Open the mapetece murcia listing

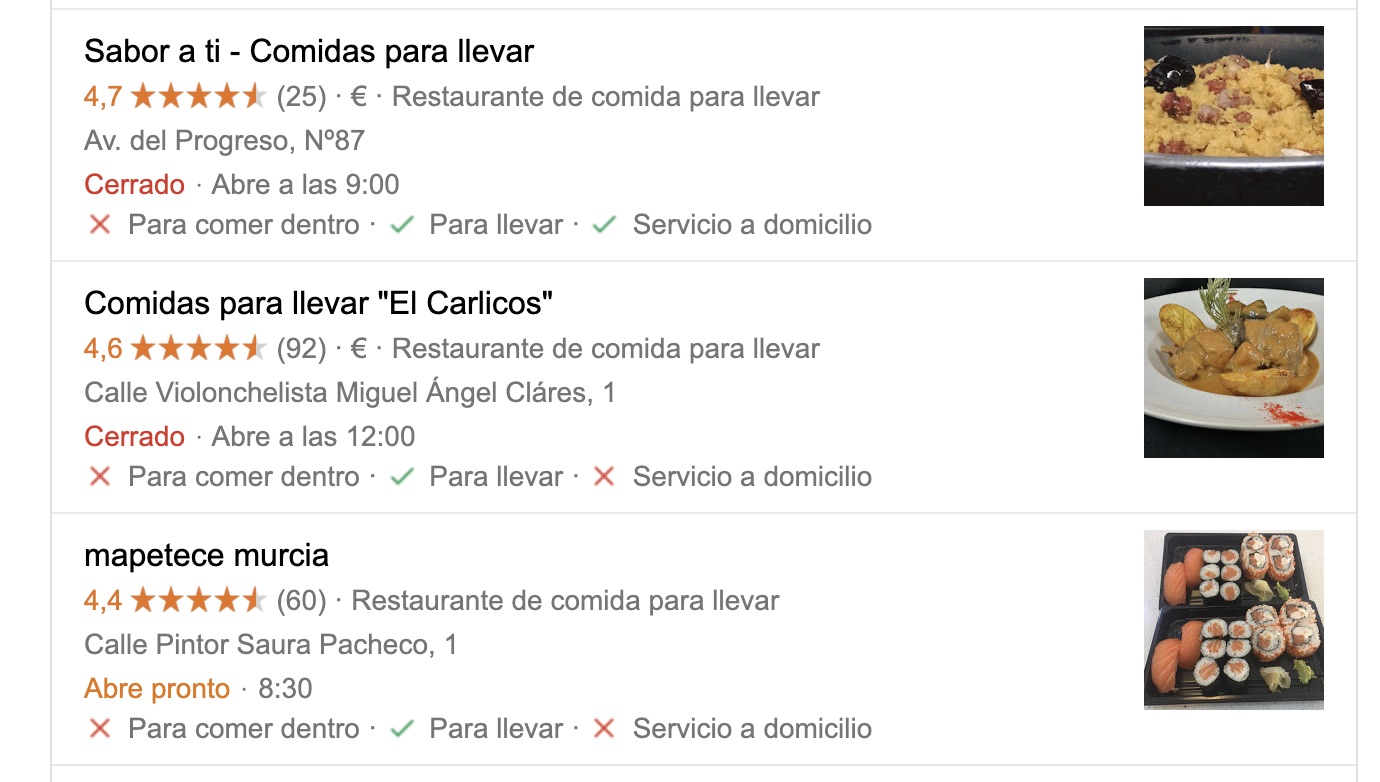pos(206,555)
